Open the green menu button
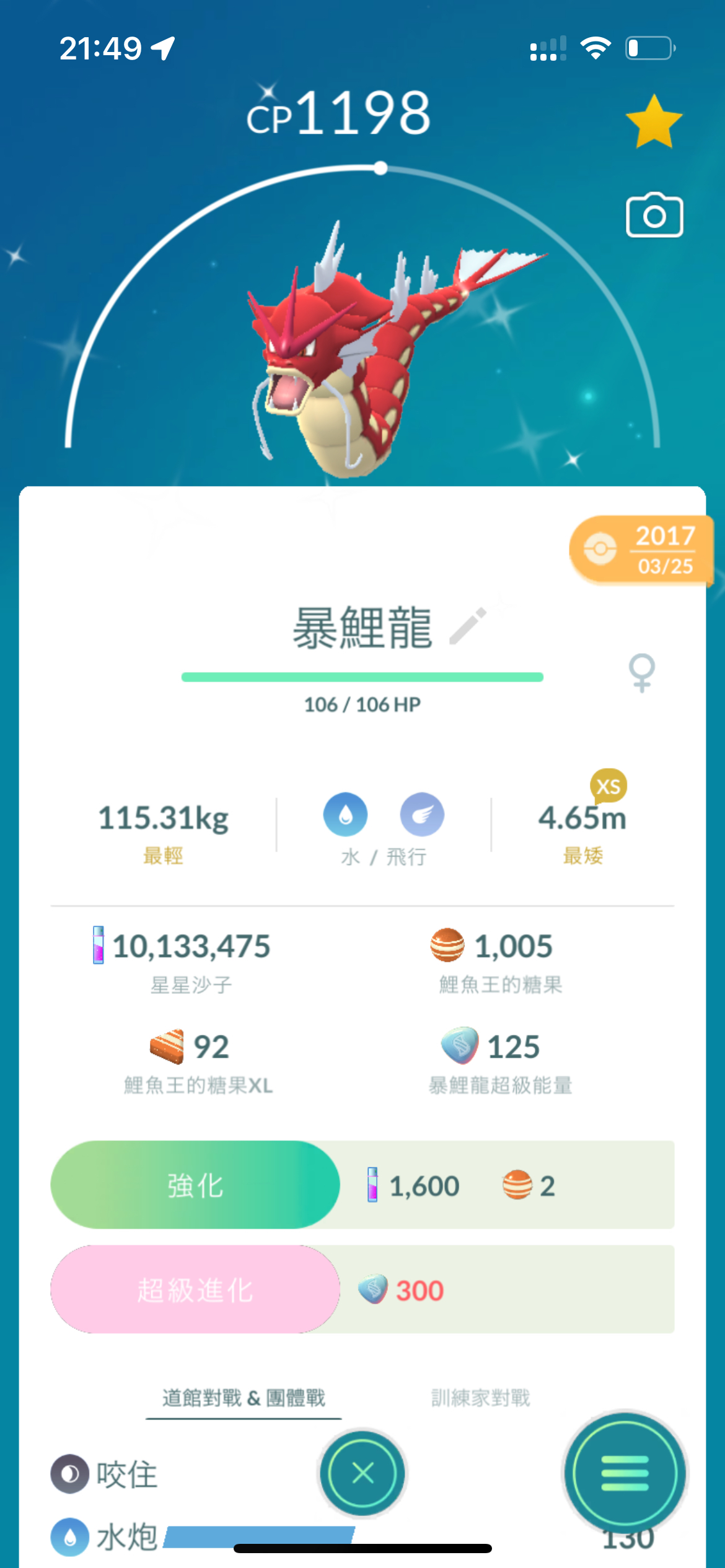 click(625, 1473)
